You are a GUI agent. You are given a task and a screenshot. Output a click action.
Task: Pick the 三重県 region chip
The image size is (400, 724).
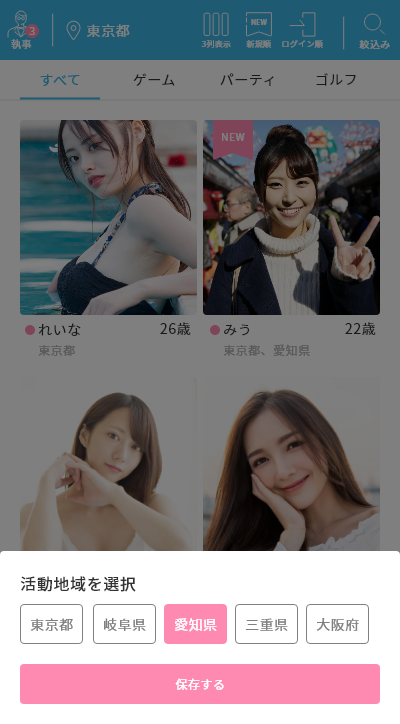point(267,624)
